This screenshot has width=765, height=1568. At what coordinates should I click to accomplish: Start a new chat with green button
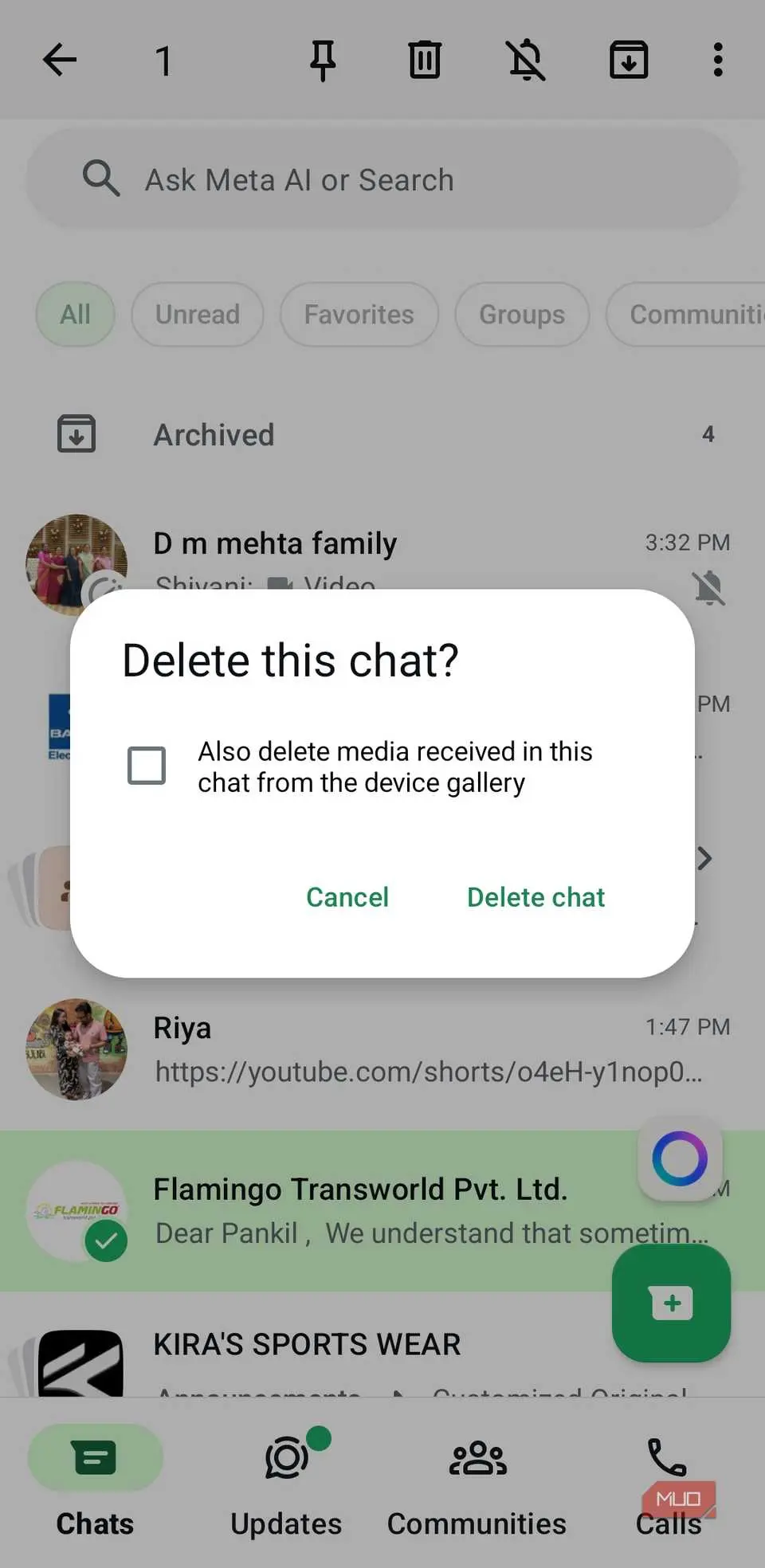tap(671, 1303)
